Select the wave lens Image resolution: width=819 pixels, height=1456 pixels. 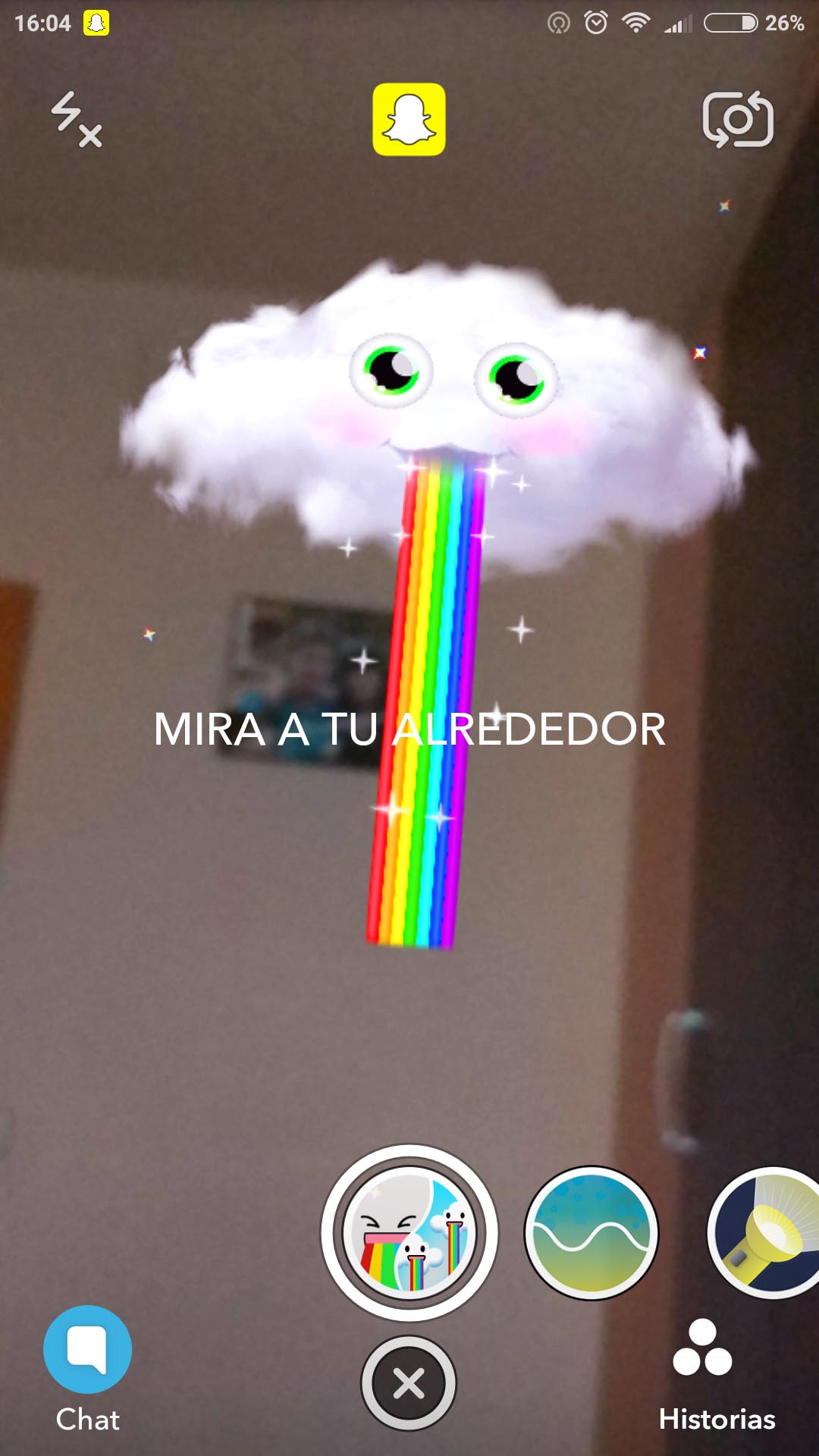pos(591,1233)
